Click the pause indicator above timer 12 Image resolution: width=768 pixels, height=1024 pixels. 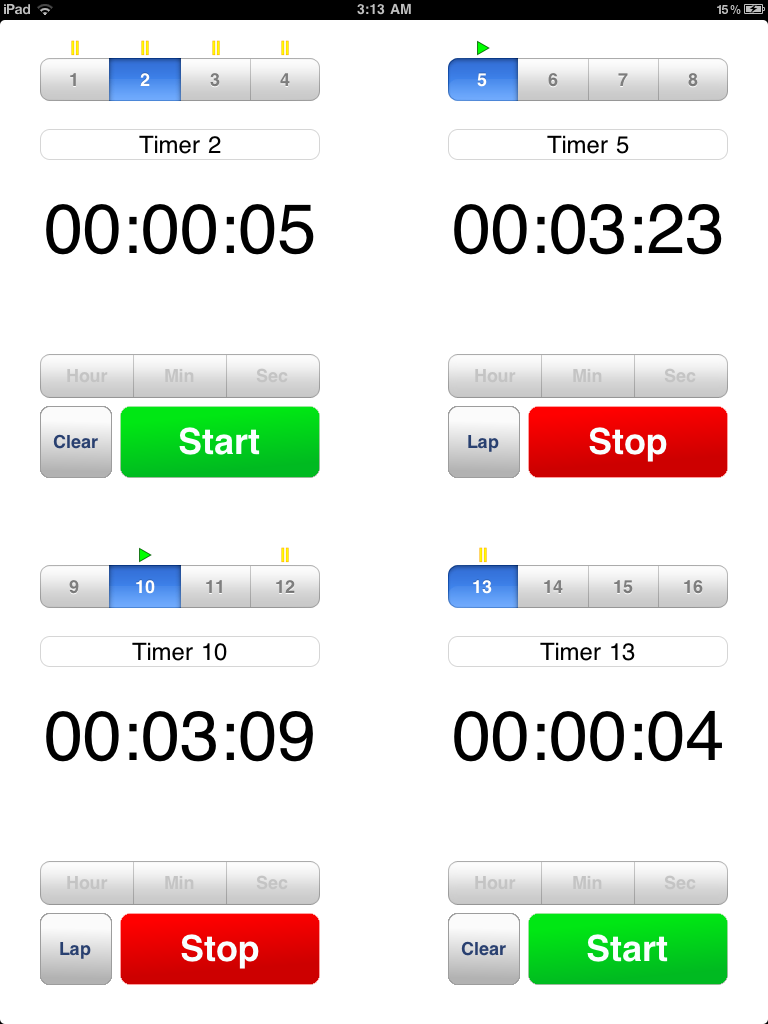[285, 555]
